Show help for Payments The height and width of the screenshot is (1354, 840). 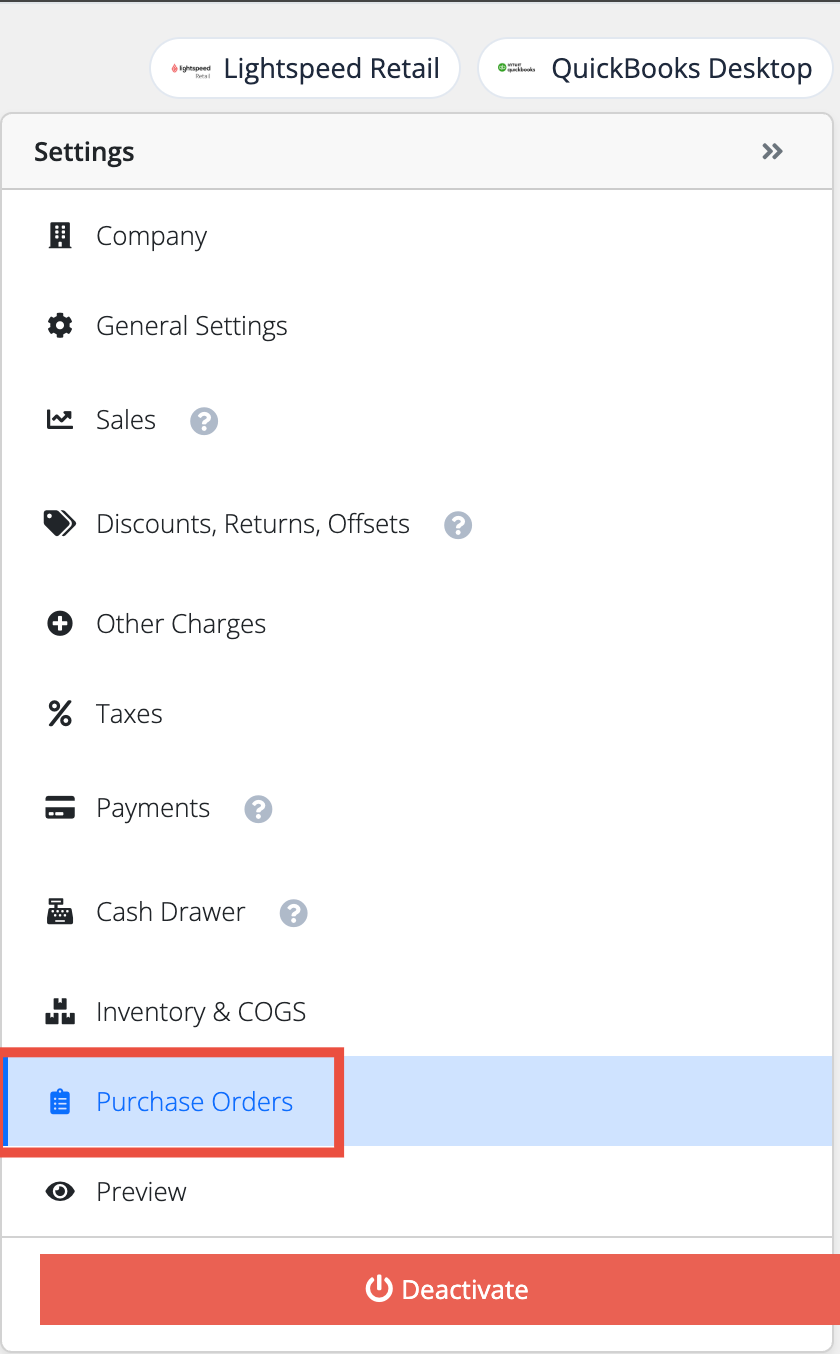tap(258, 809)
